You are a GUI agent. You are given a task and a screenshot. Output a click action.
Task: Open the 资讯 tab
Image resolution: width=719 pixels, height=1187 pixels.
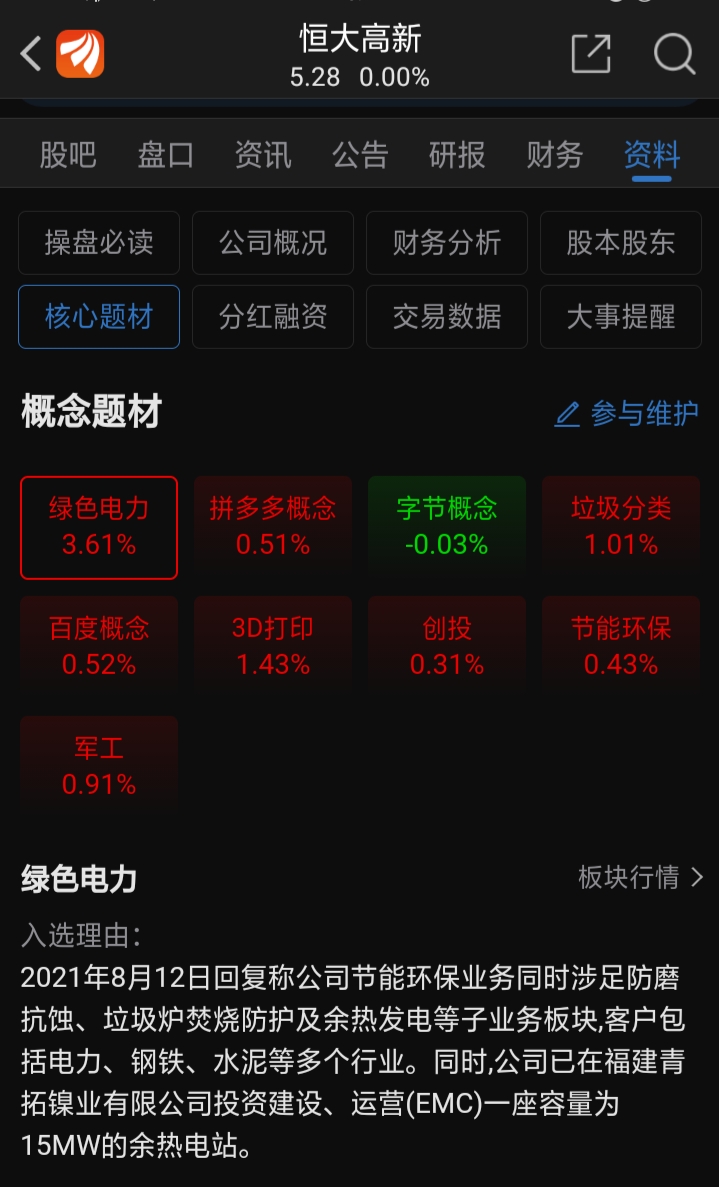pos(263,155)
